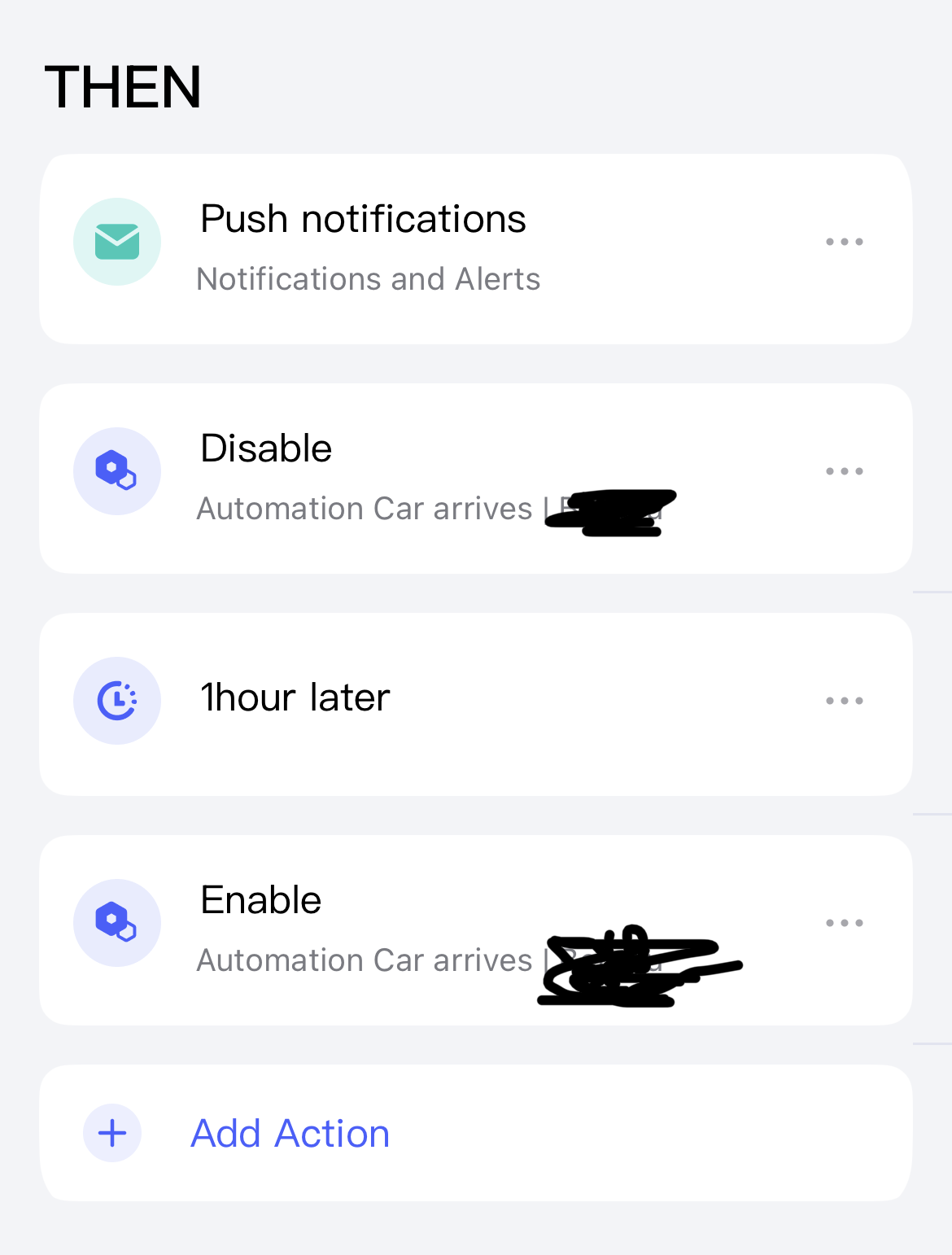Open the Push notifications action
The image size is (952, 1255).
tap(364, 247)
